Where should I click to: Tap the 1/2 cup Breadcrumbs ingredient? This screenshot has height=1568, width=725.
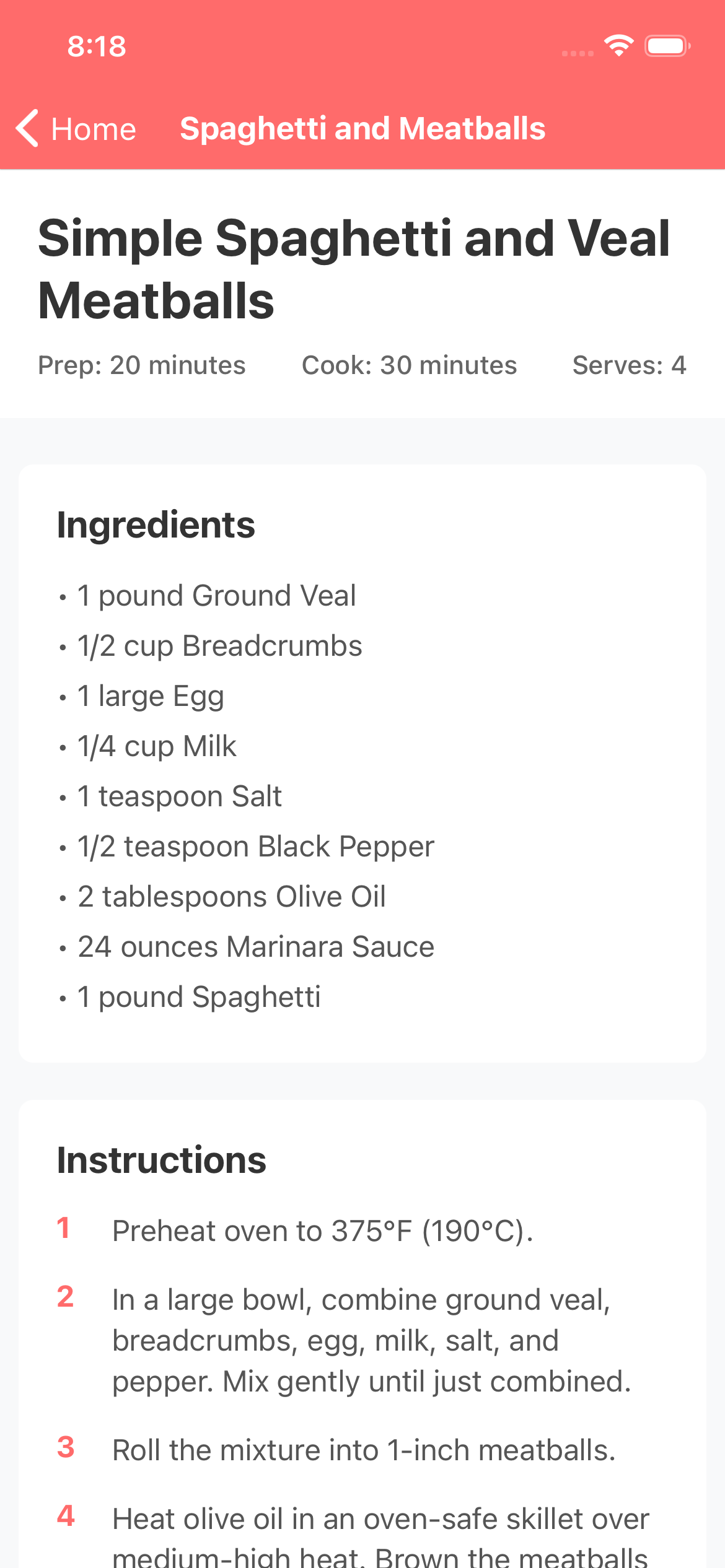pyautogui.click(x=219, y=645)
